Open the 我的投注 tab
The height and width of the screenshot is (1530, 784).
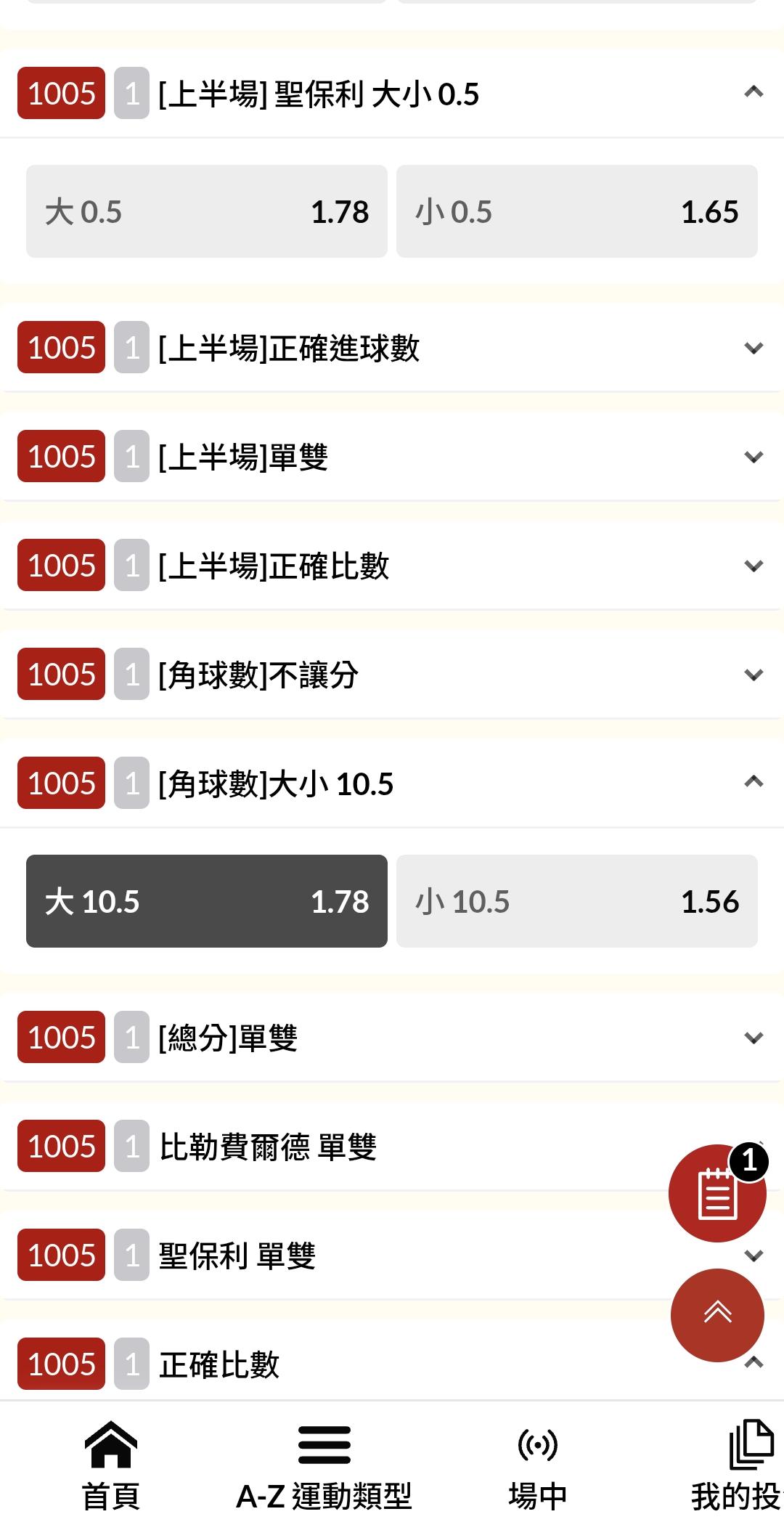(x=738, y=1466)
